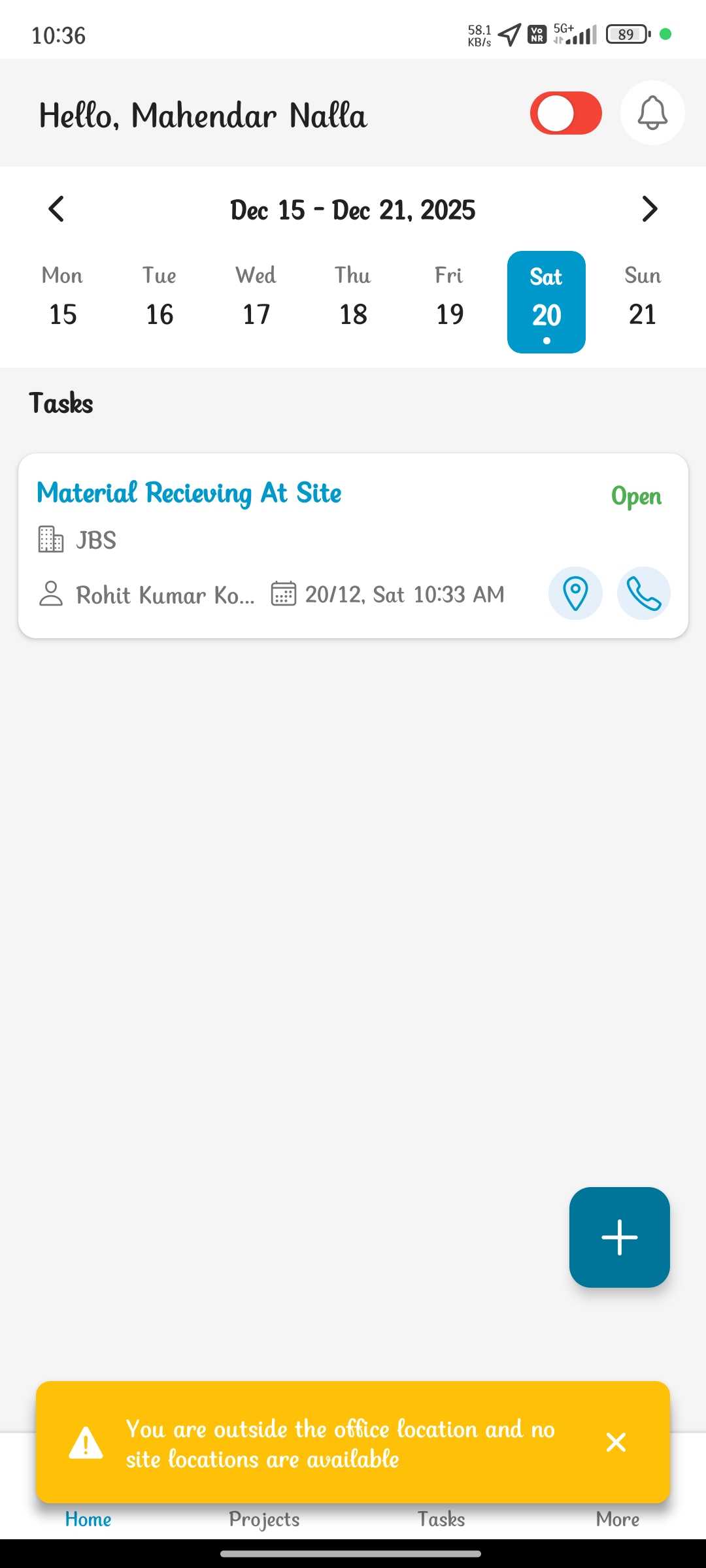View location for the JBS task
The height and width of the screenshot is (1568, 706).
click(575, 593)
